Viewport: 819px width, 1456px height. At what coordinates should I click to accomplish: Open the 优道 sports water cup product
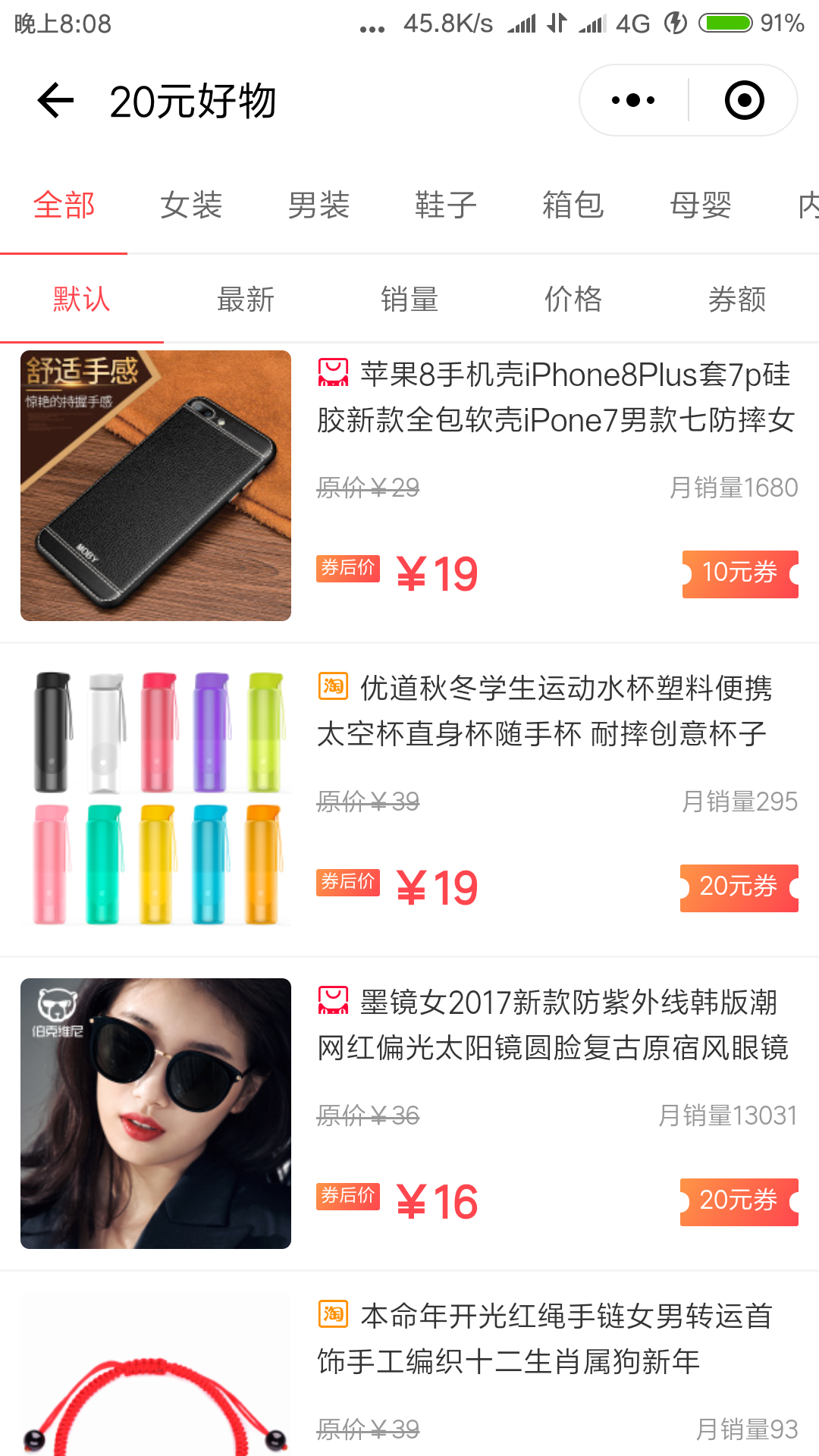pos(409,799)
